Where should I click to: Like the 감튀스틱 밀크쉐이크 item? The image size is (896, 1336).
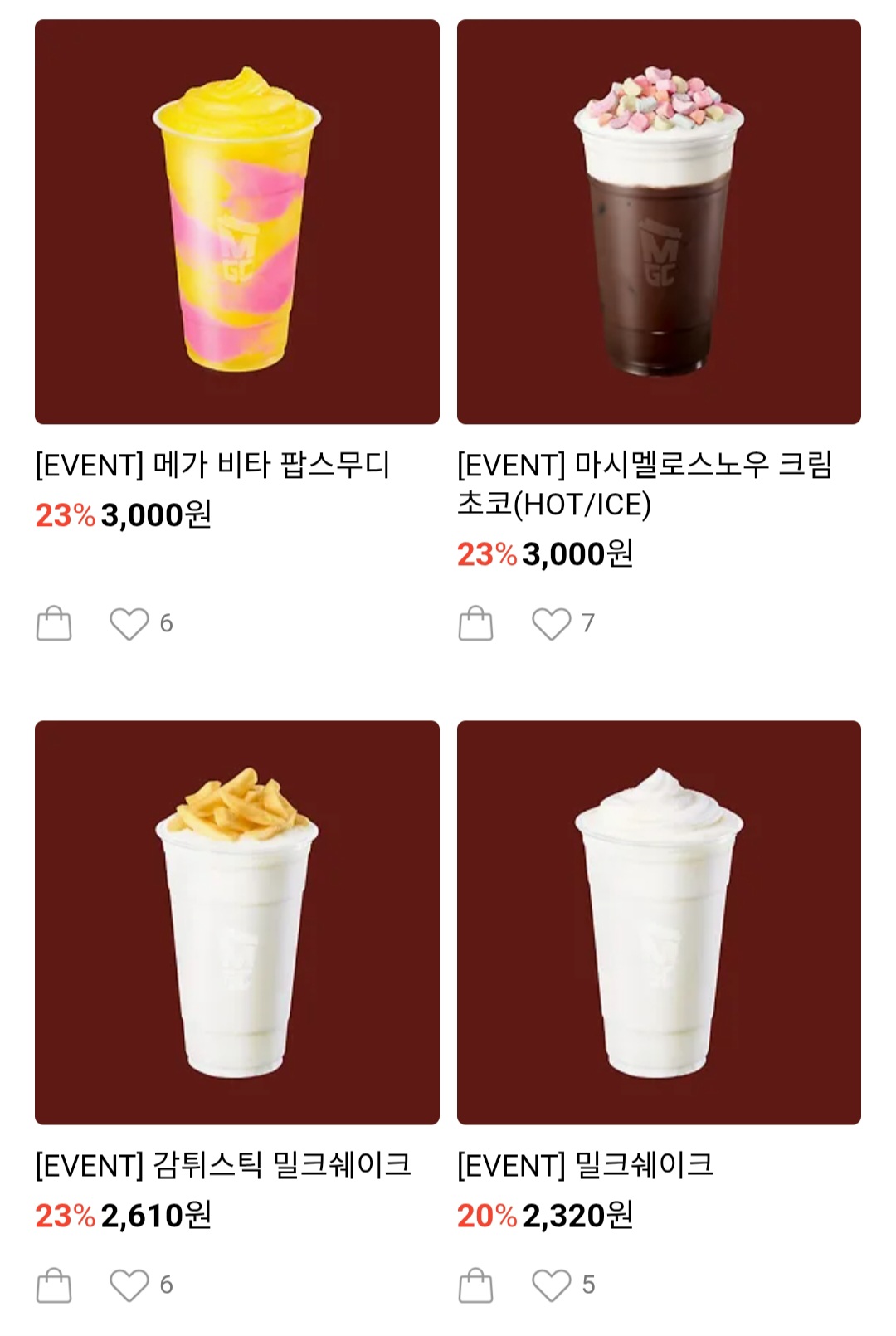click(x=129, y=1285)
